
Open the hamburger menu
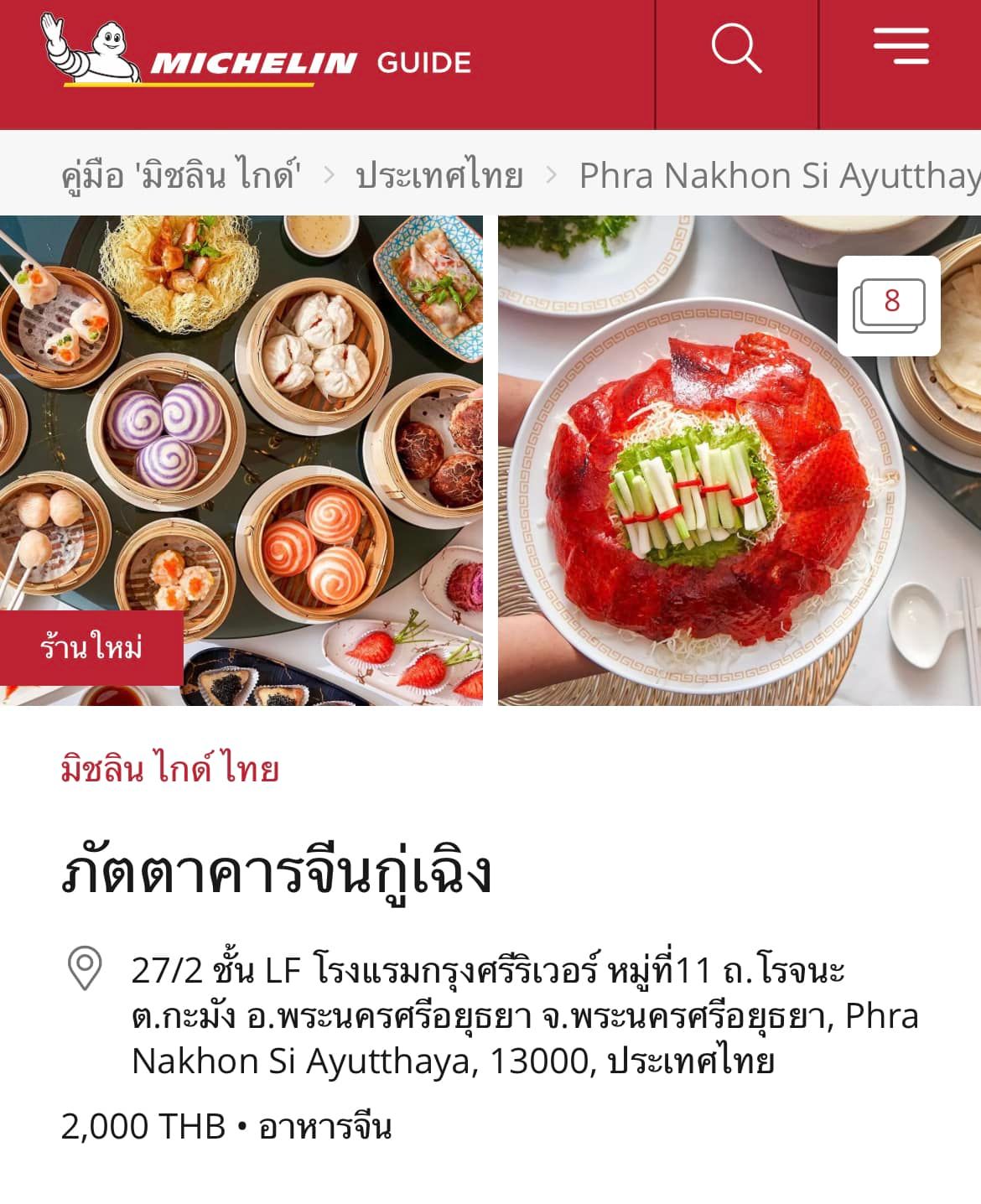(x=901, y=46)
